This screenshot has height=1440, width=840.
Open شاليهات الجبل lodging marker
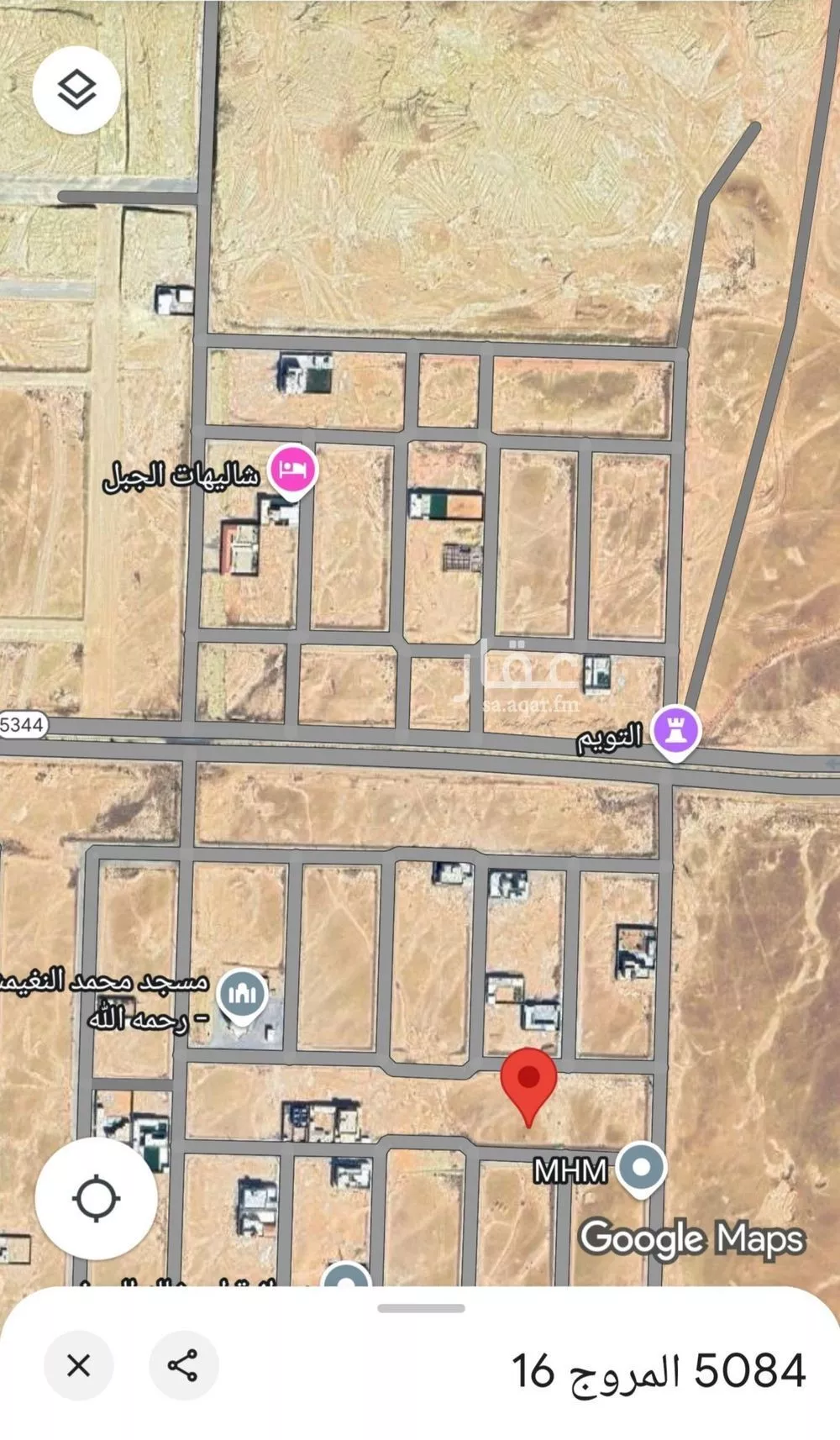click(292, 470)
